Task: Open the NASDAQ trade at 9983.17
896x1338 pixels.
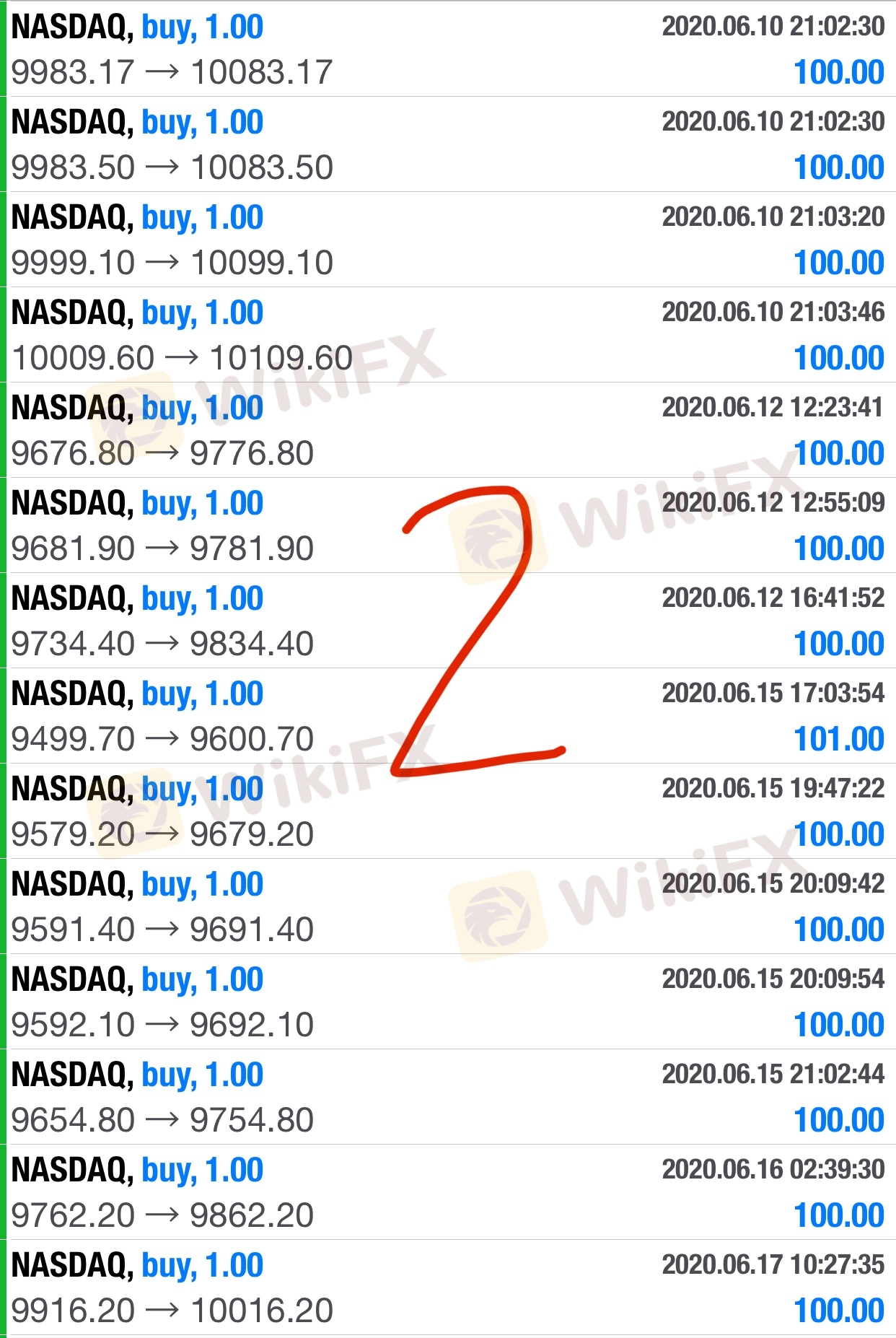Action: point(447,49)
